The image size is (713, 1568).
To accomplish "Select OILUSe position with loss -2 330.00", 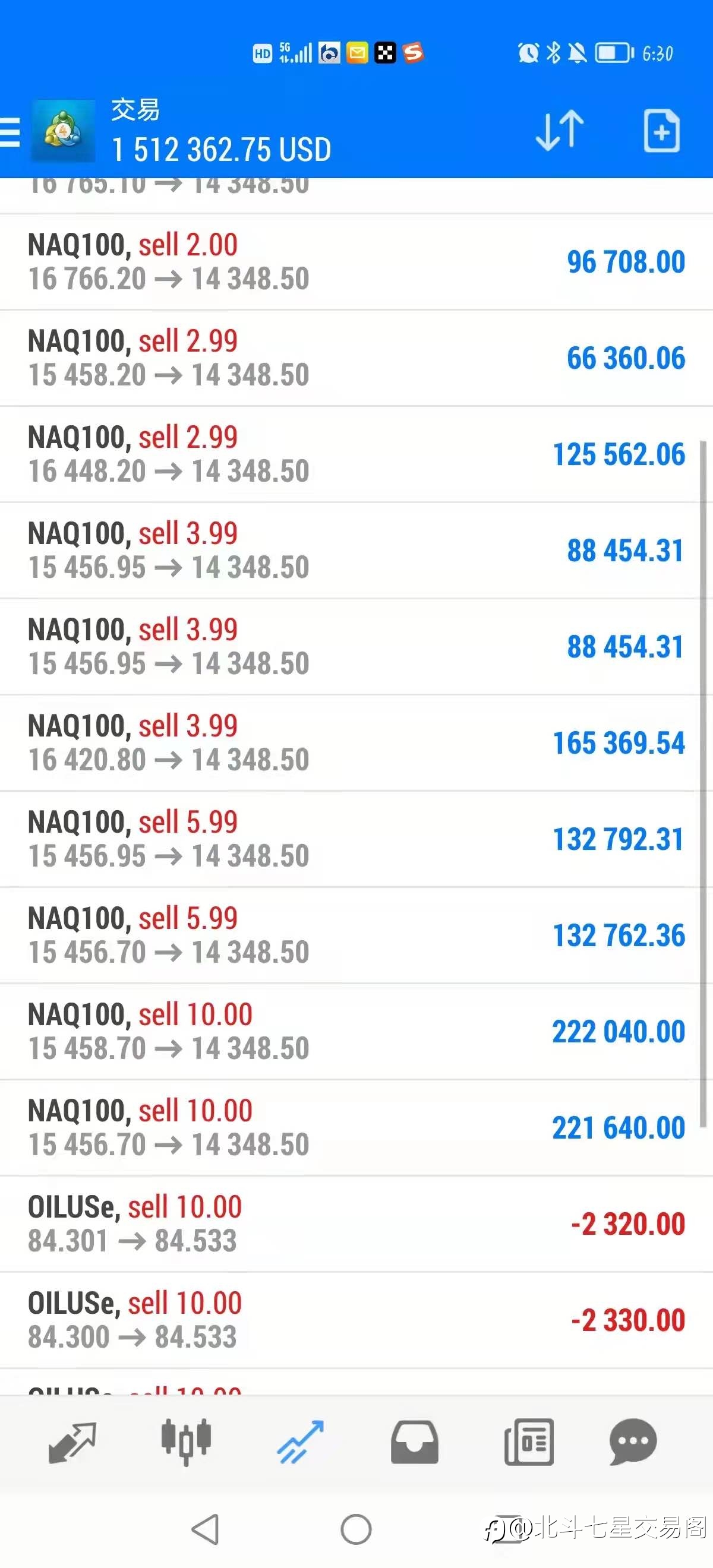I will click(x=356, y=1320).
